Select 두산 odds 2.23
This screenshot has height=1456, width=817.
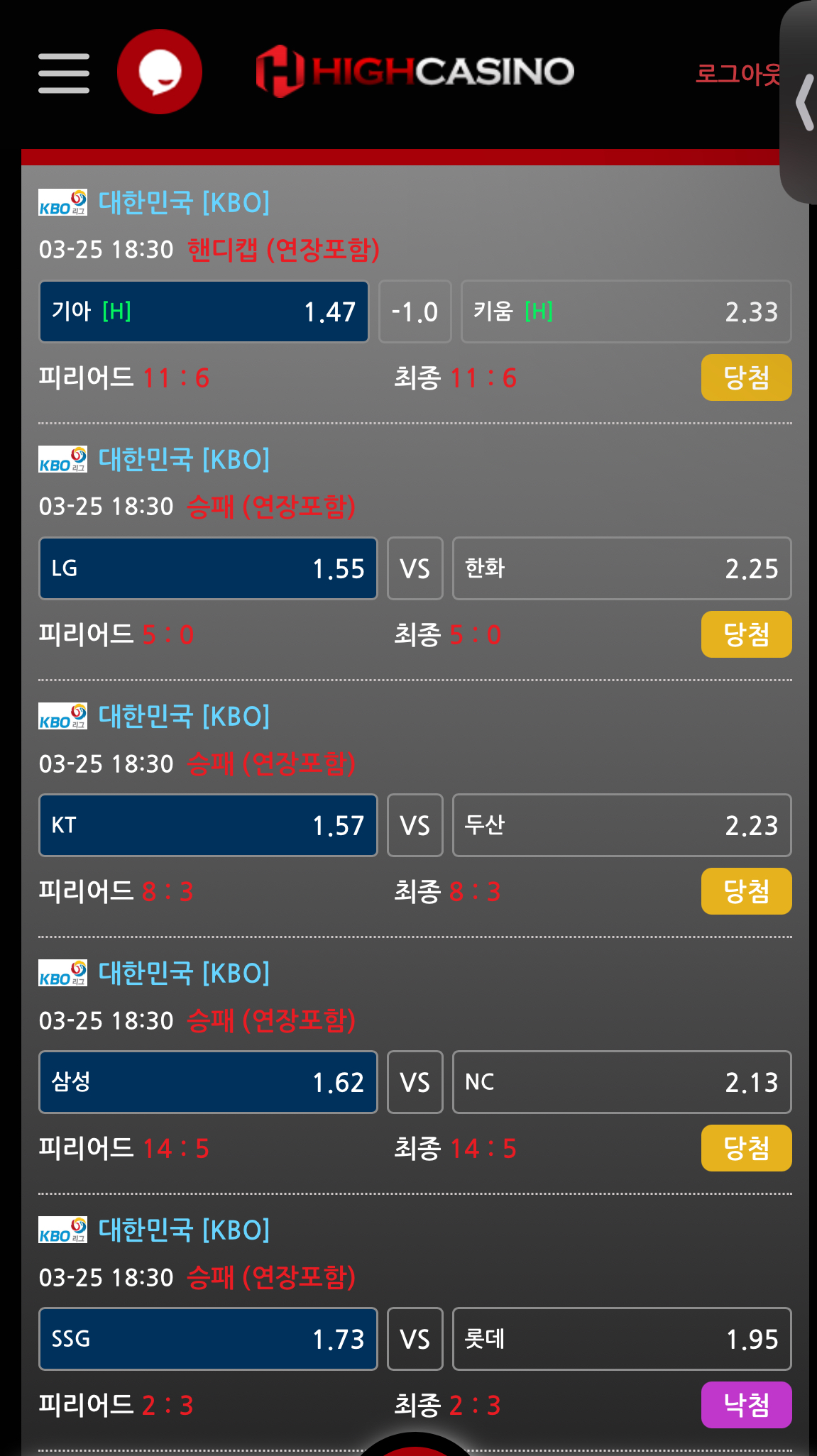tap(621, 825)
